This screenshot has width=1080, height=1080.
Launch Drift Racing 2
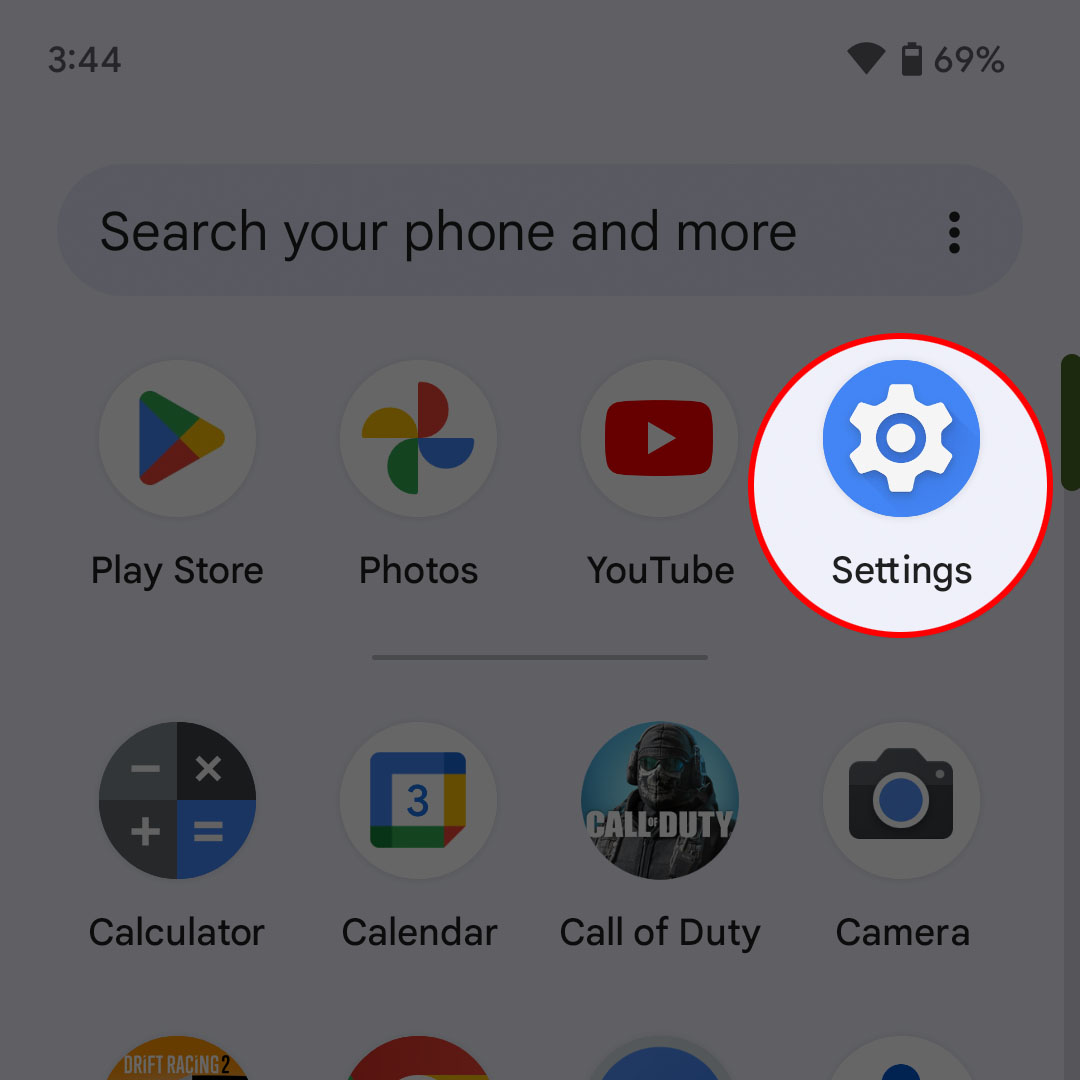(177, 1060)
